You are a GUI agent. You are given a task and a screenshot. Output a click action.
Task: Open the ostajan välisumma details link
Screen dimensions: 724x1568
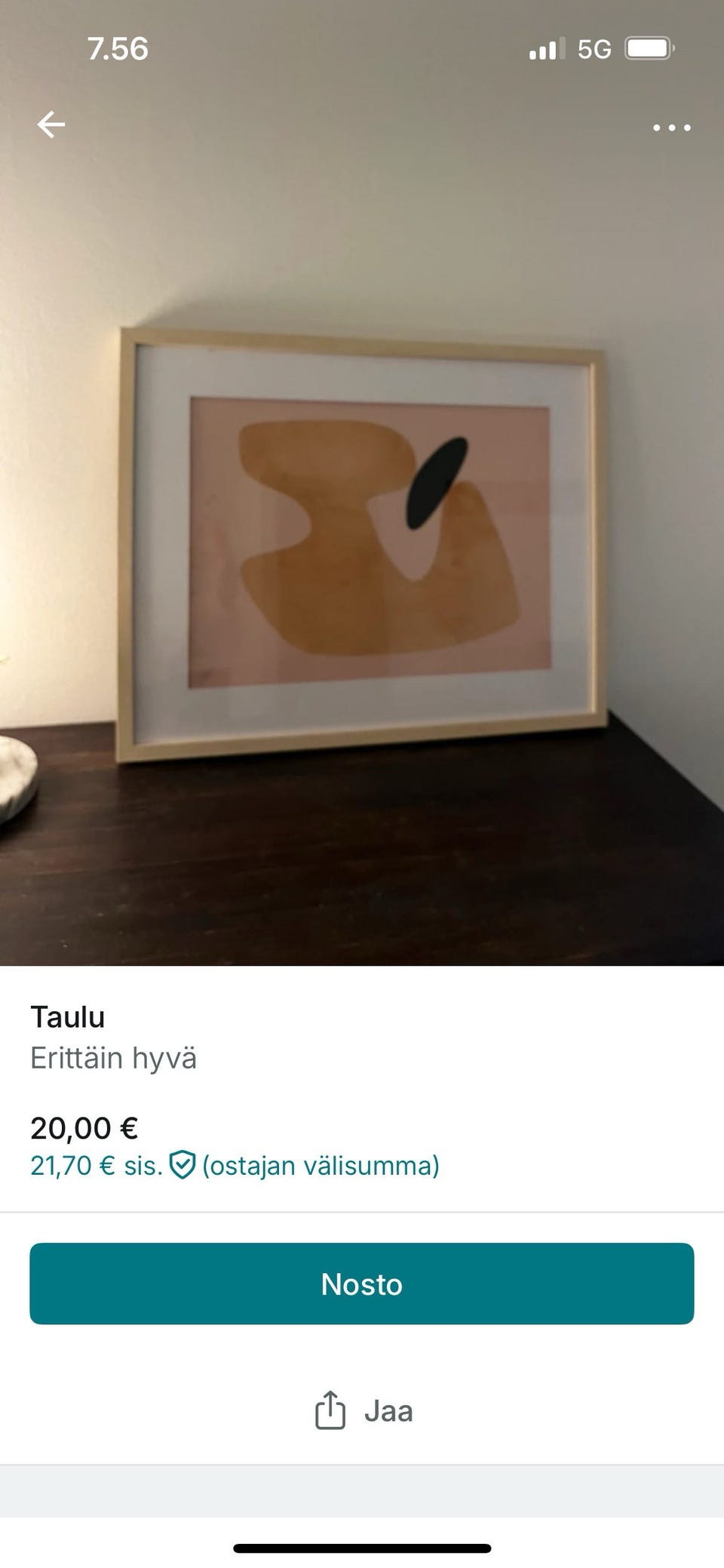click(x=321, y=1165)
